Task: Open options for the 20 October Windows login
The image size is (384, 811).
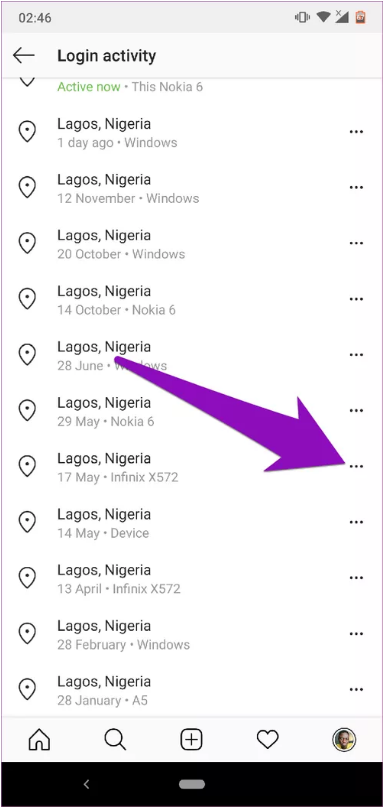Action: tap(356, 243)
